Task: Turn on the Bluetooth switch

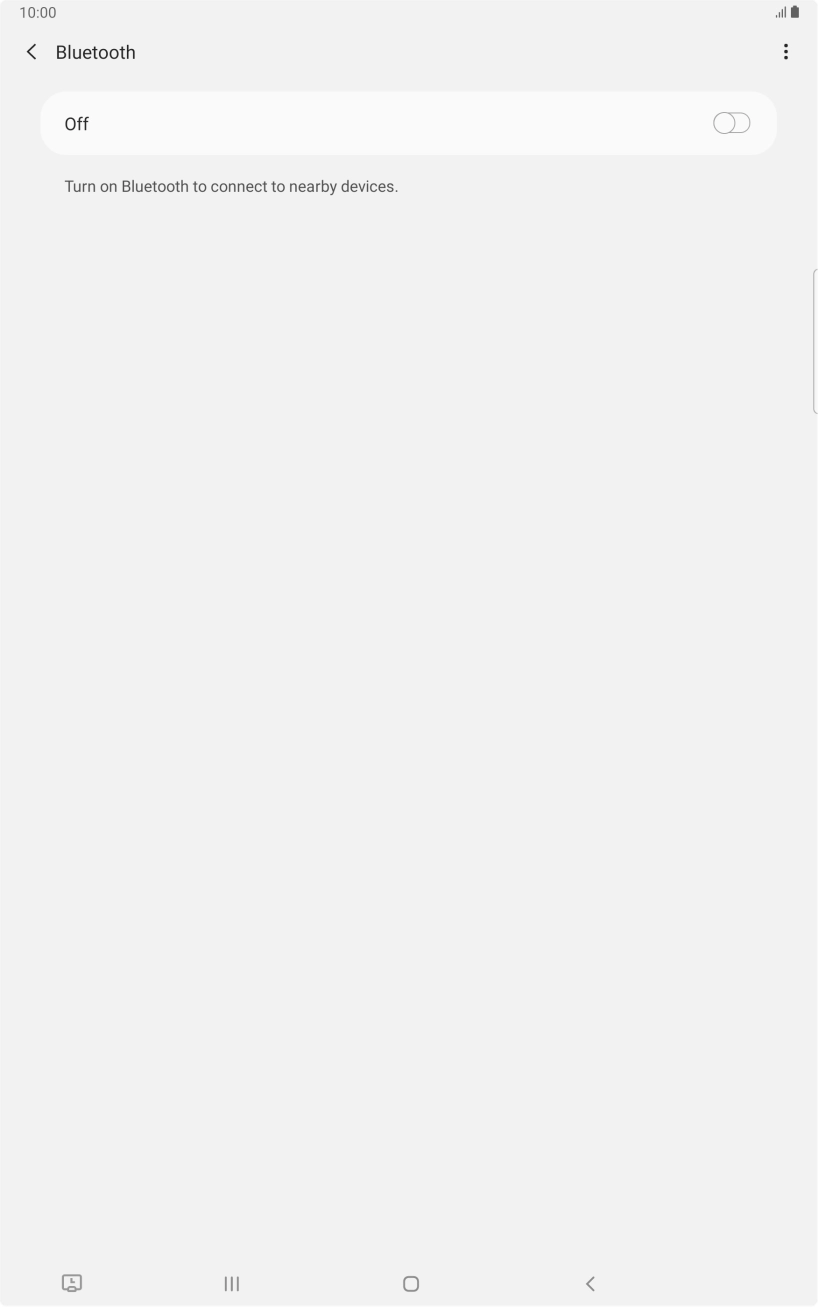Action: (731, 123)
